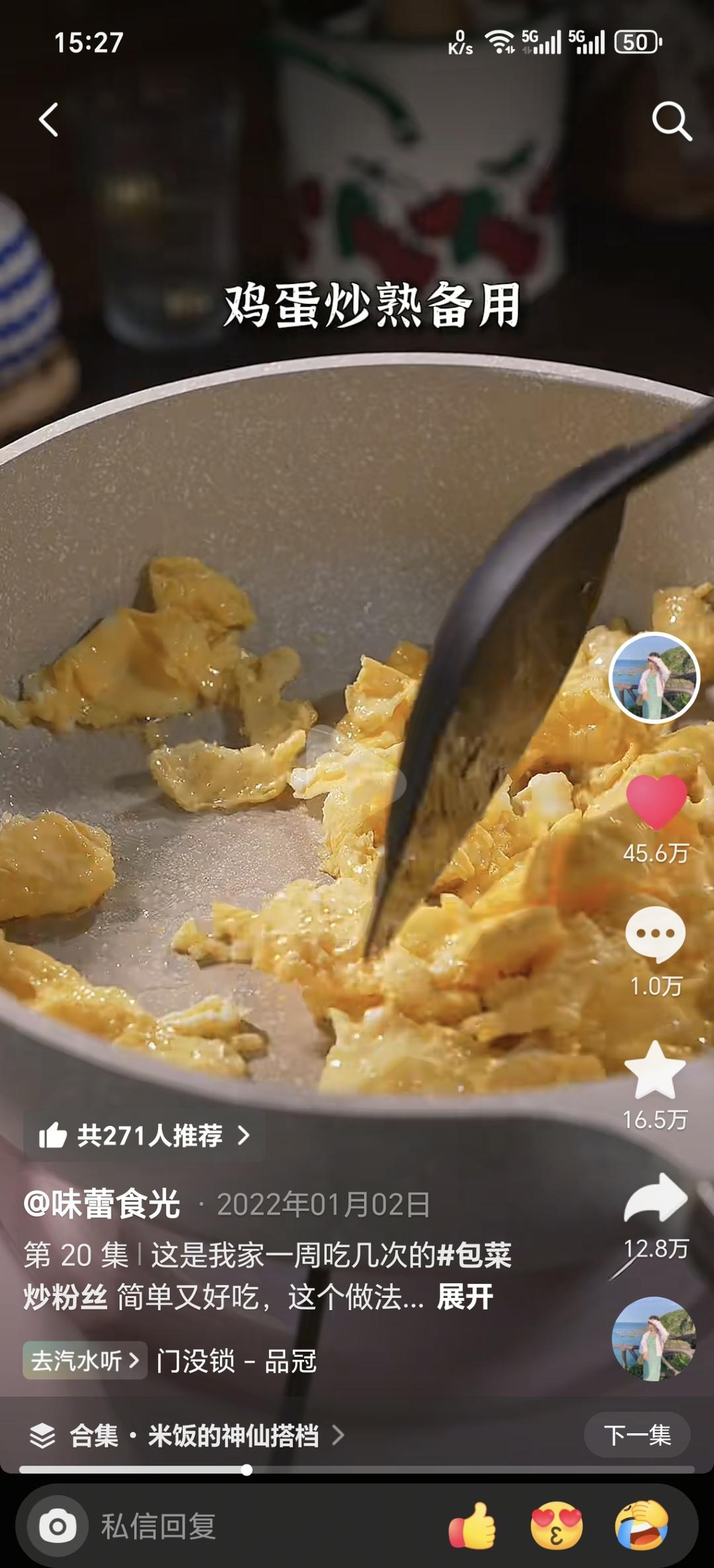Viewport: 714px width, 1568px height.
Task: Open the song 门没锁 - 品冠
Action: tap(237, 1361)
